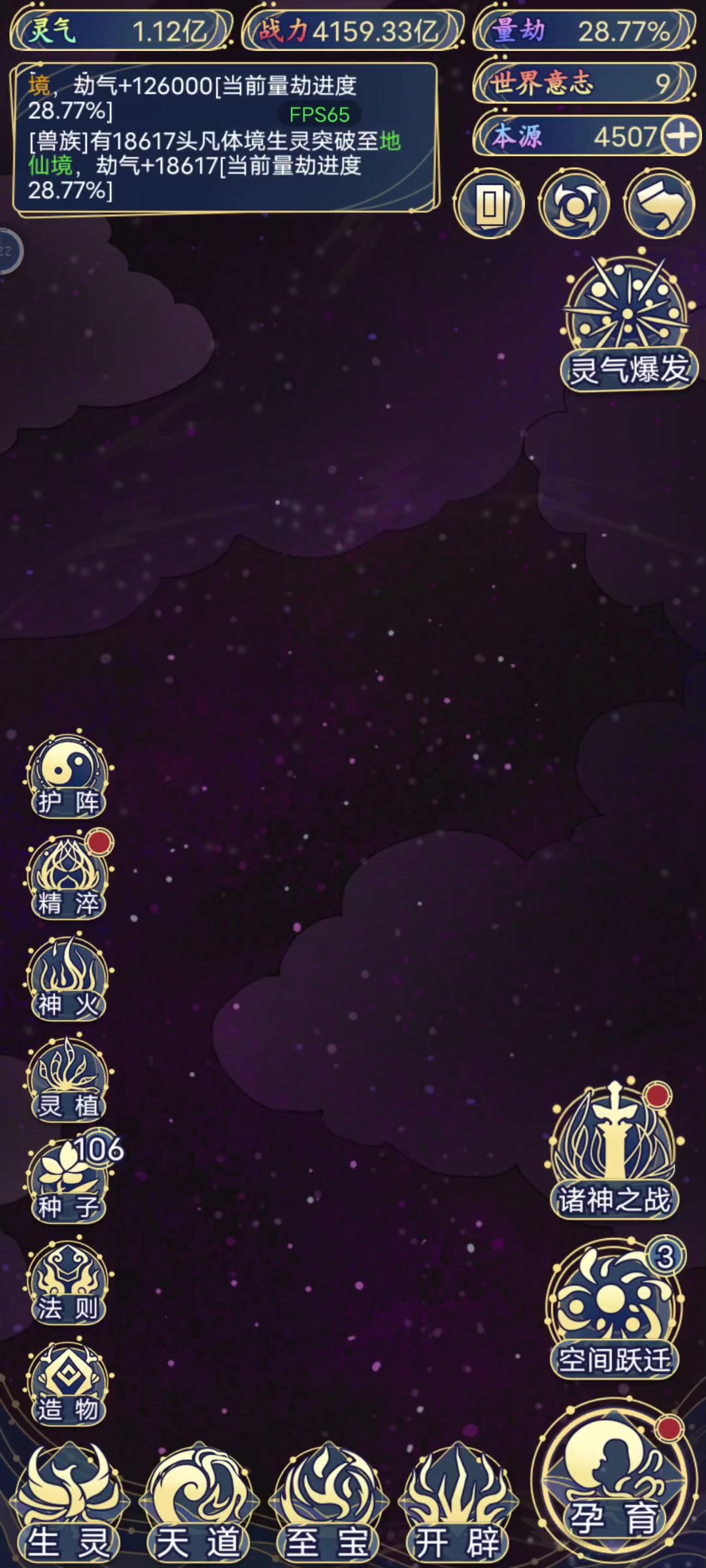Open the cards icon button
Viewport: 706px width, 1568px height.
click(x=490, y=204)
